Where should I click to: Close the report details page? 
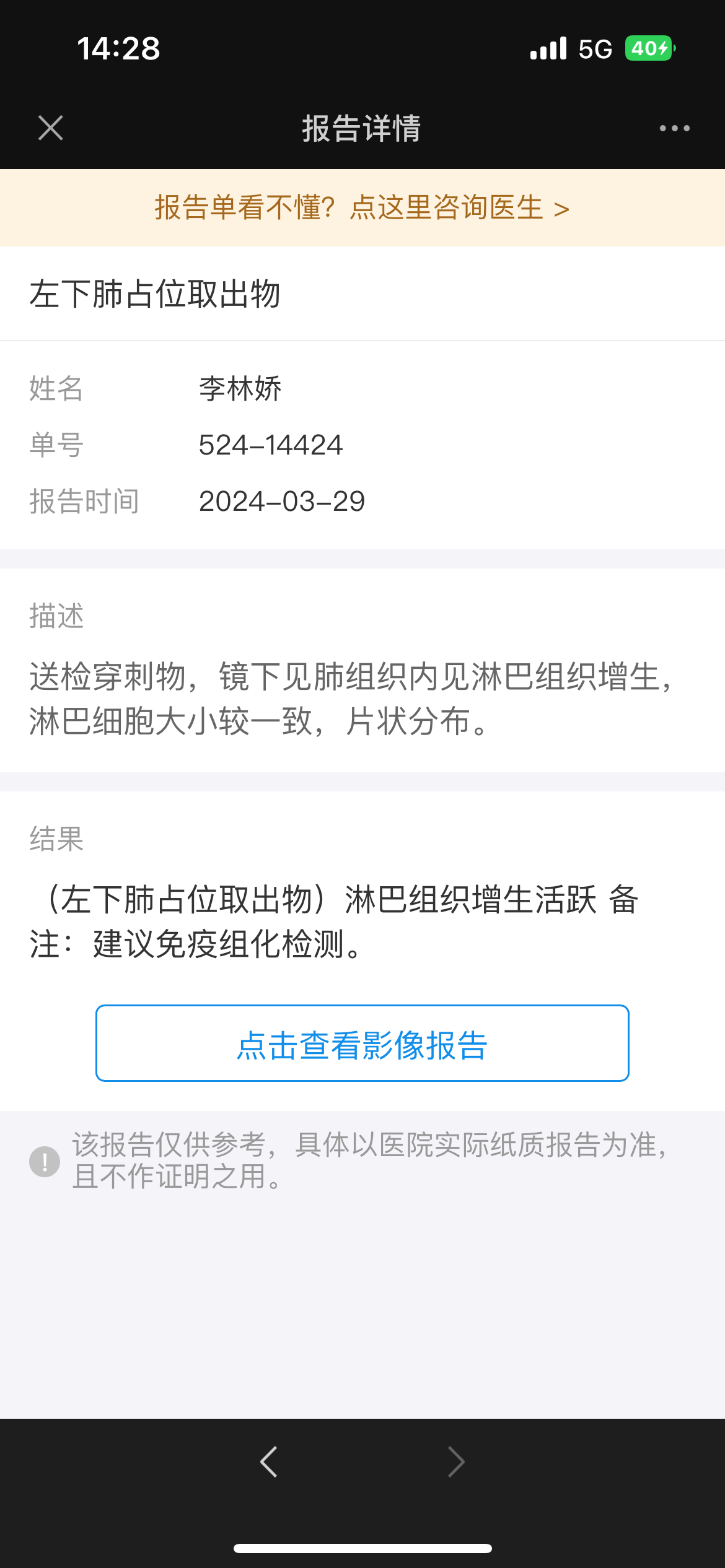click(x=51, y=128)
